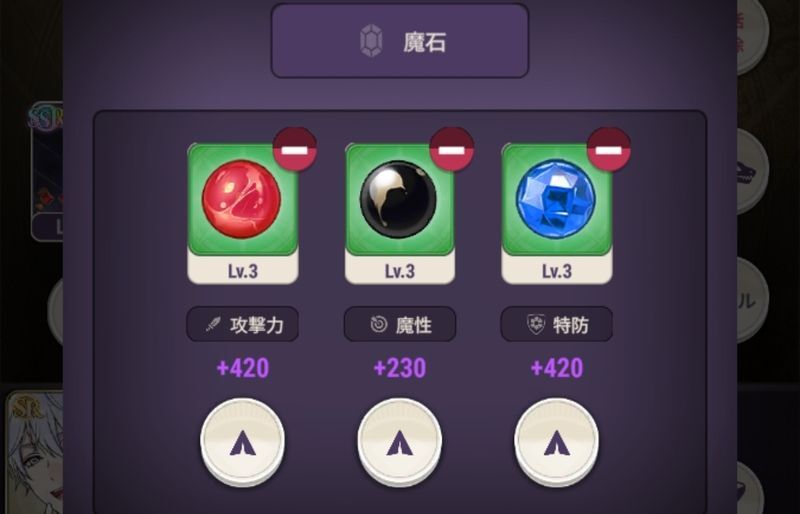Remove the blue 特防 magic stone

[608, 150]
